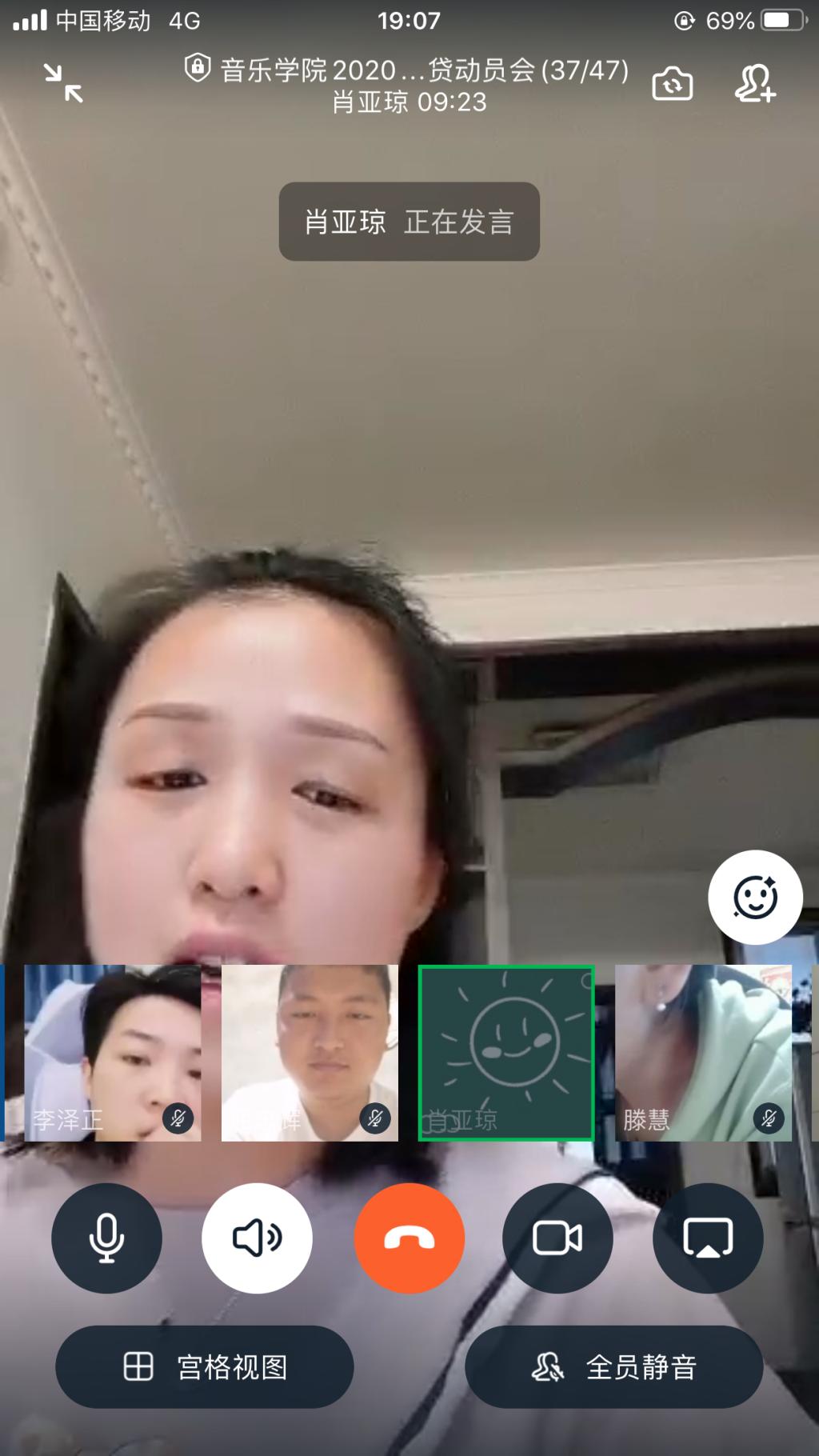Select 李泽正's video tile
819x1456 pixels.
112,1052
